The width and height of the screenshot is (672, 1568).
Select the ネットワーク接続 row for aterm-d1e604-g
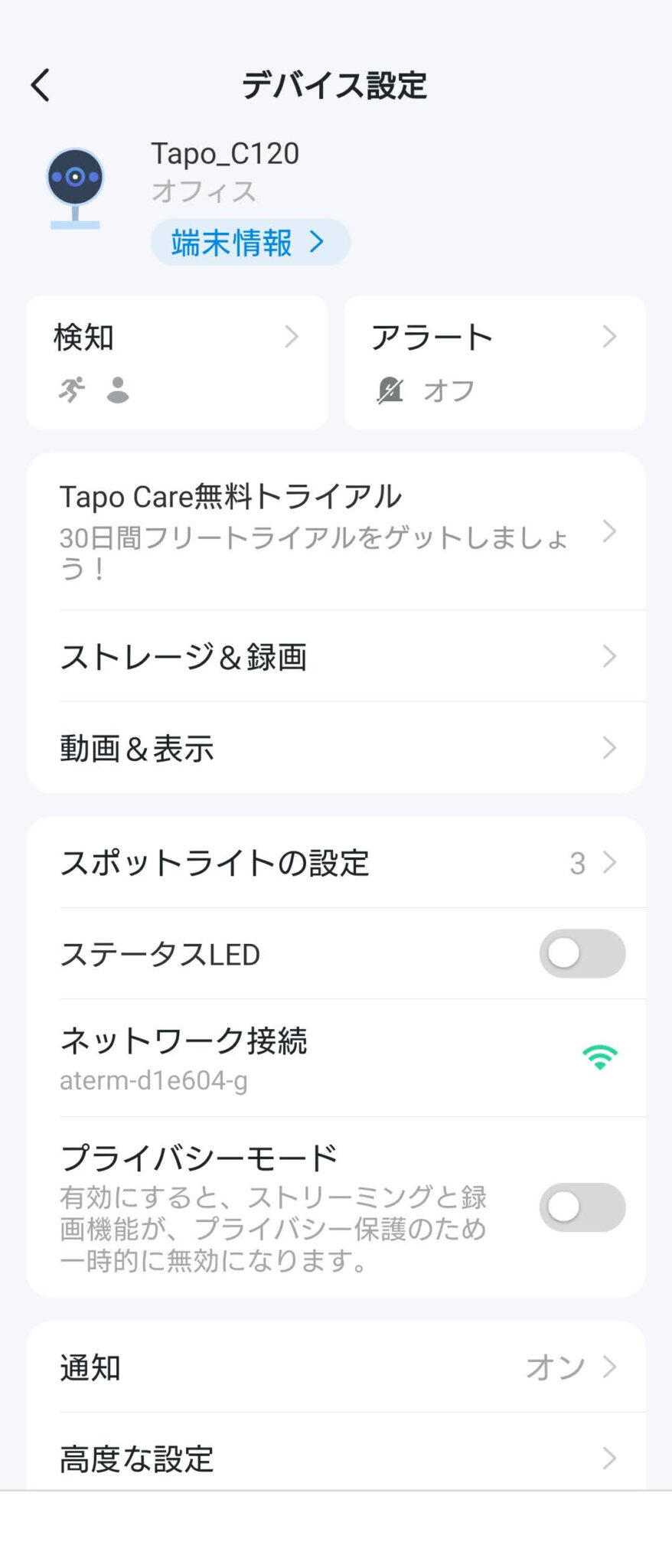click(306, 1057)
